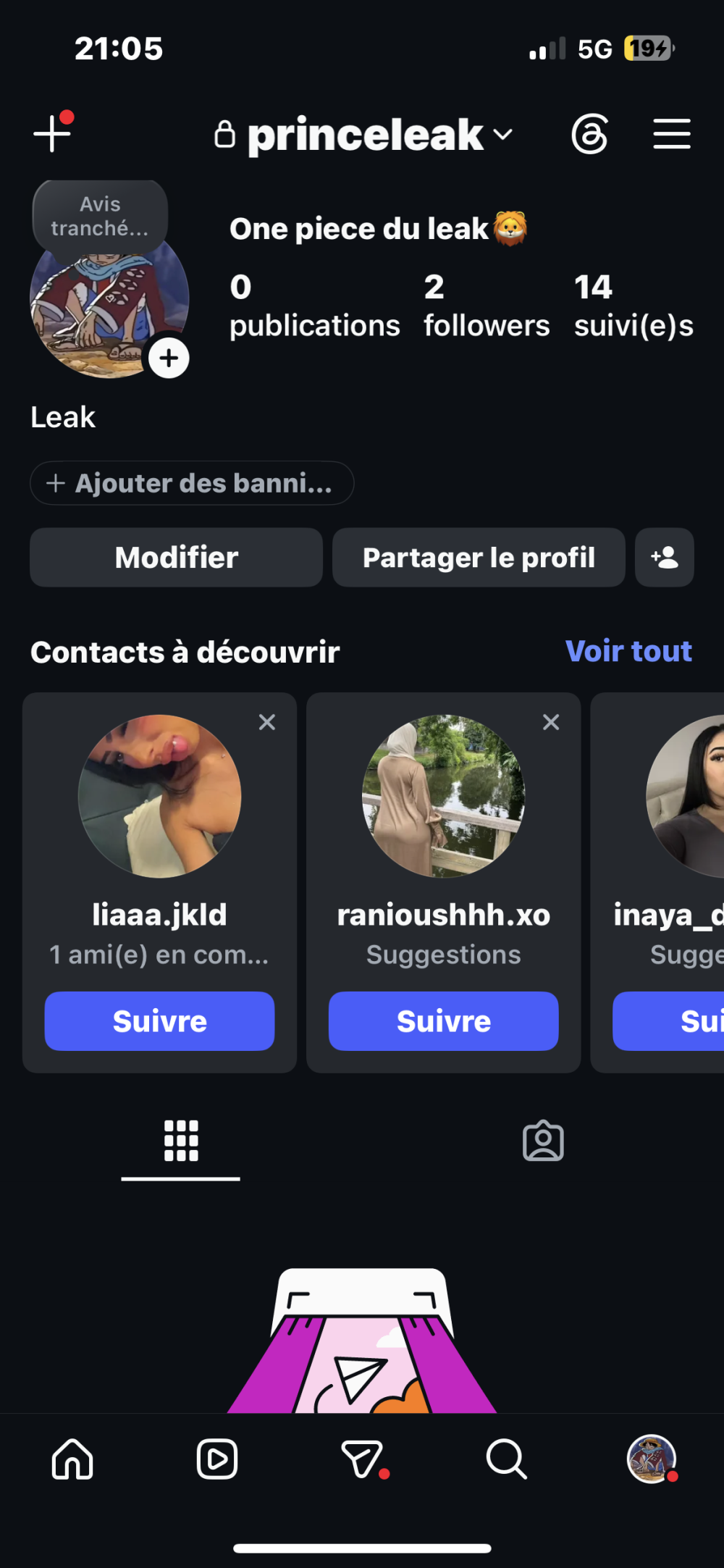Tap Partager le profil
This screenshot has width=724, height=1568.
(479, 557)
